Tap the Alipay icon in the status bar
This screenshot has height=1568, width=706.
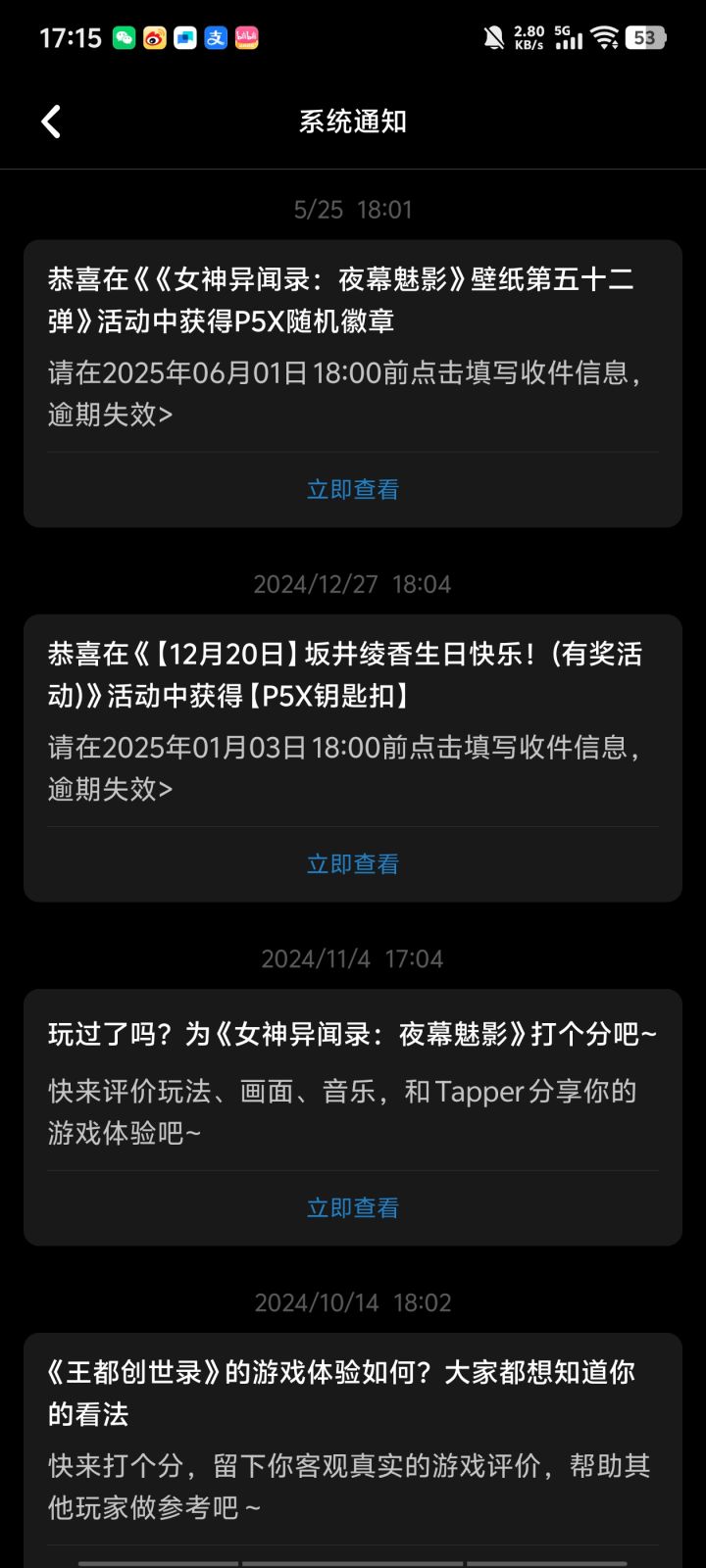point(215,37)
